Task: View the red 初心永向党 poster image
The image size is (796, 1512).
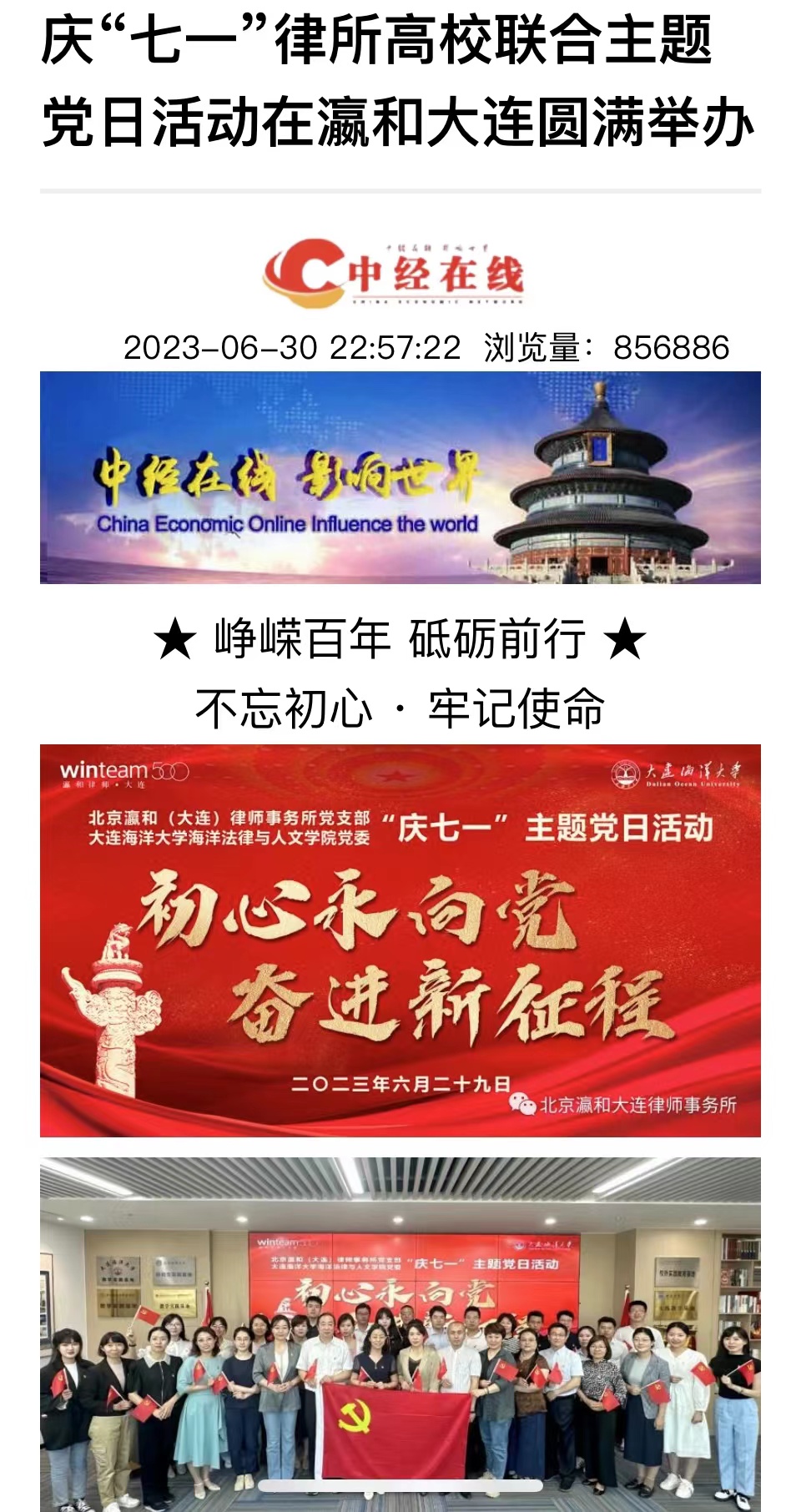Action: (400, 940)
